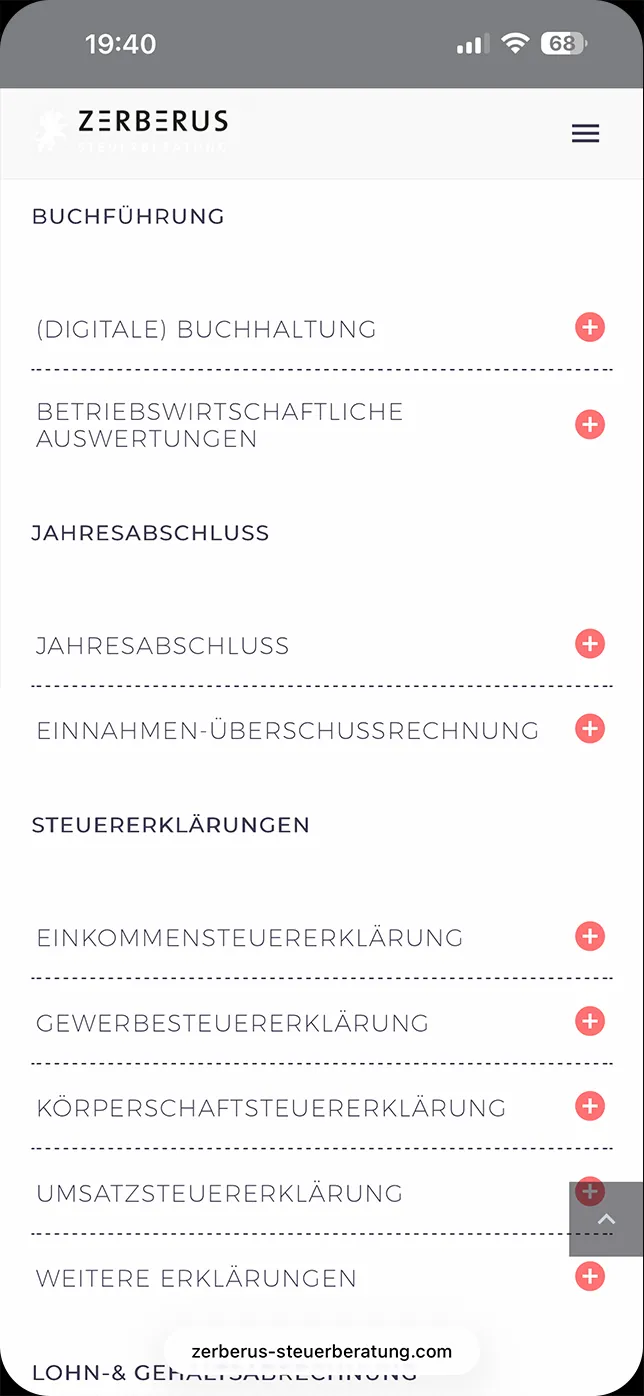This screenshot has width=644, height=1396.
Task: Expand the (Digitale) Buchhaltung section
Action: tap(590, 327)
